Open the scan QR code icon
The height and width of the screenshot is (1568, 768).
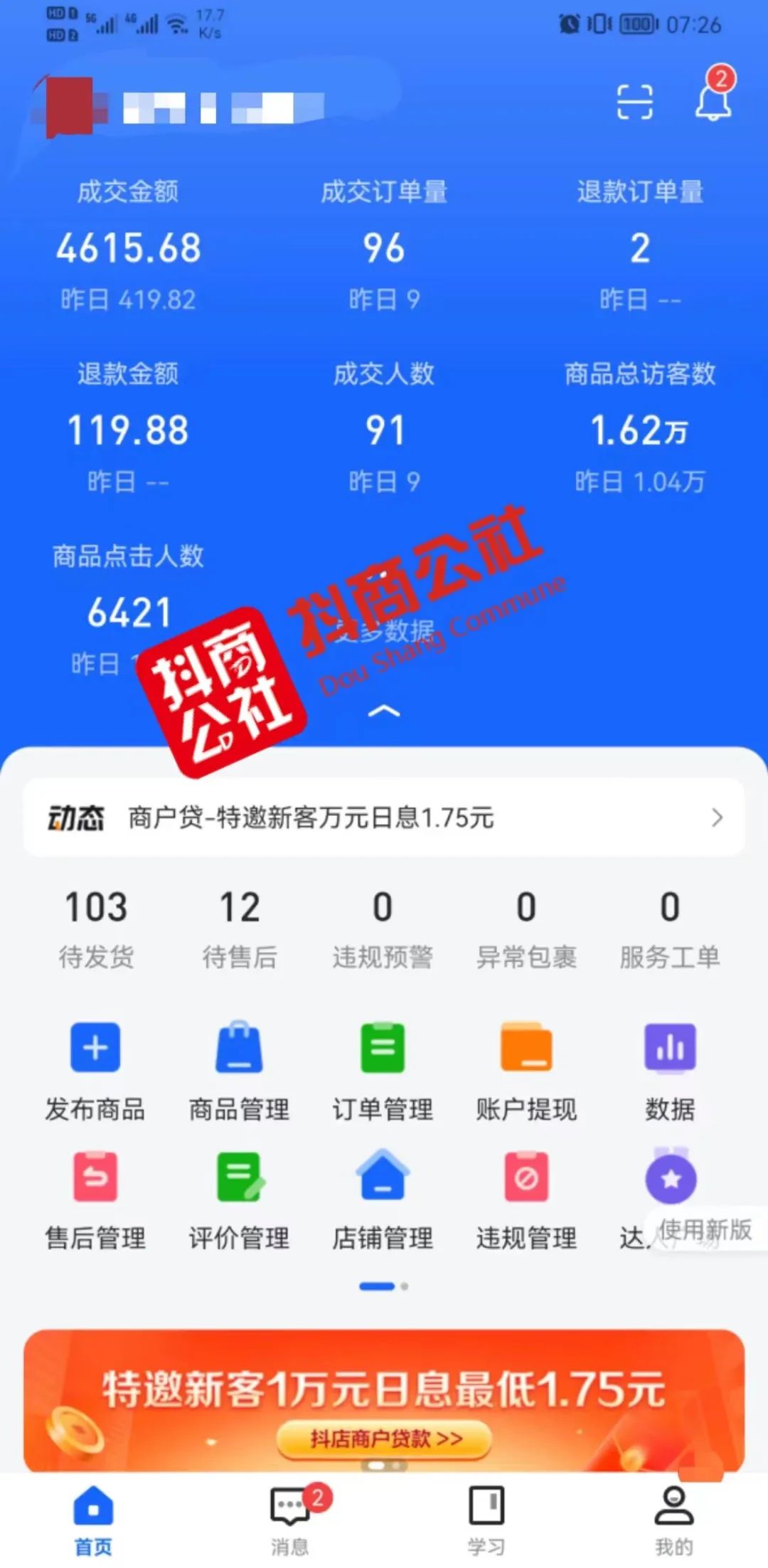pyautogui.click(x=634, y=101)
